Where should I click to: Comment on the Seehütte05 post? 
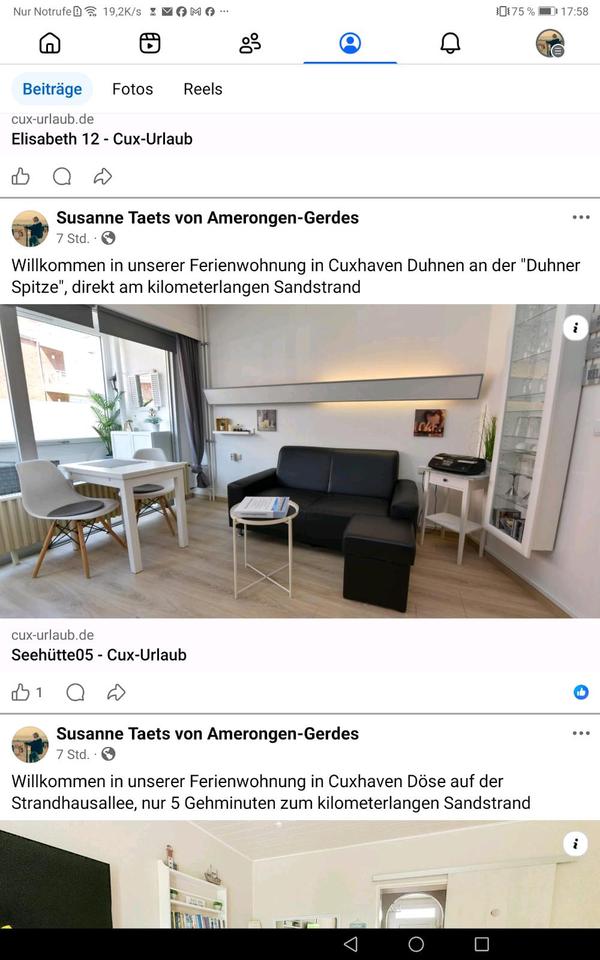[x=75, y=692]
